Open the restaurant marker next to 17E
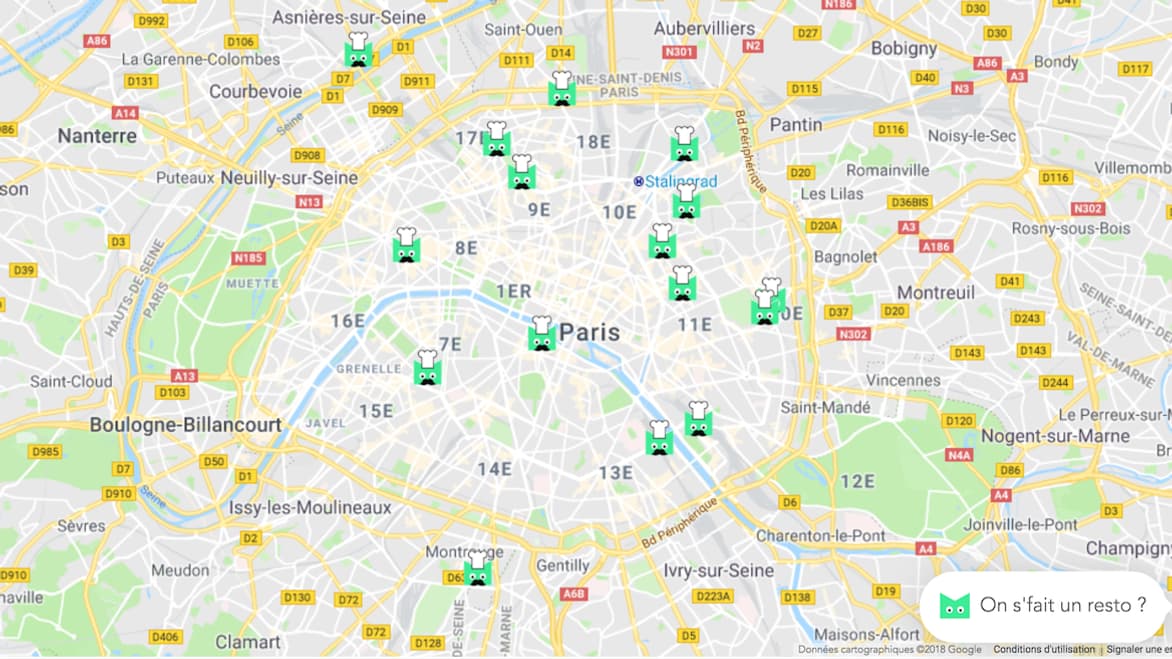1172x659 pixels. [x=496, y=140]
